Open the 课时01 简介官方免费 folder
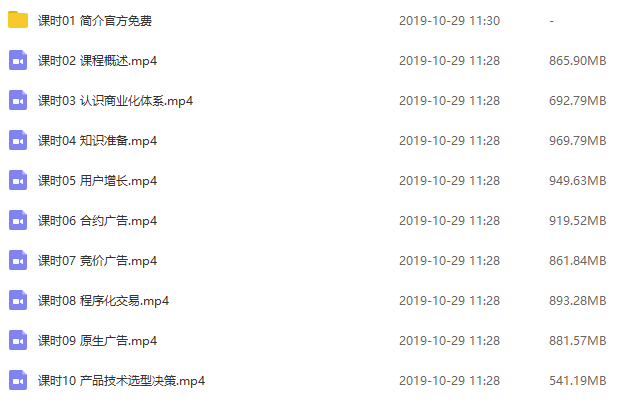 point(95,20)
